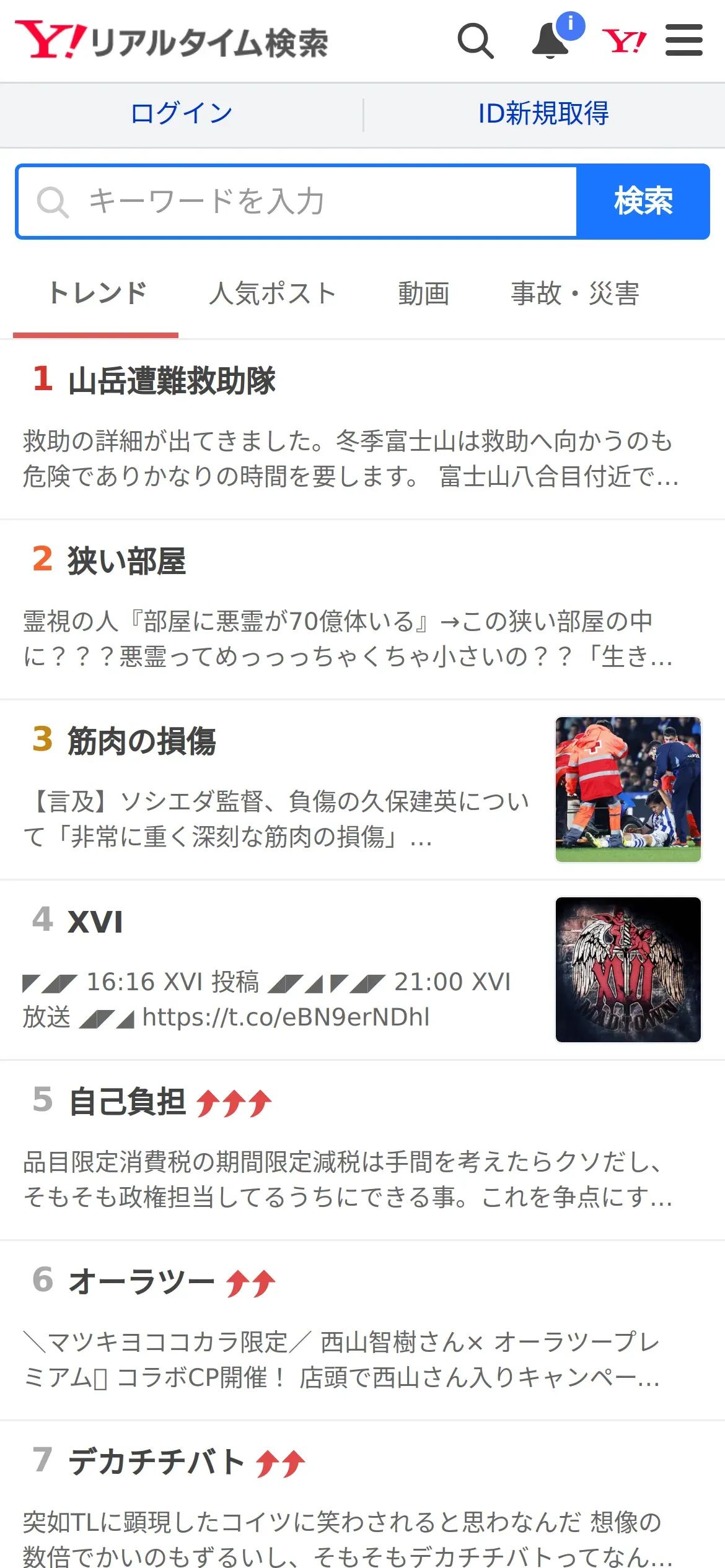Tap the Yahoo! リアルタイム検索 logo

click(x=172, y=41)
